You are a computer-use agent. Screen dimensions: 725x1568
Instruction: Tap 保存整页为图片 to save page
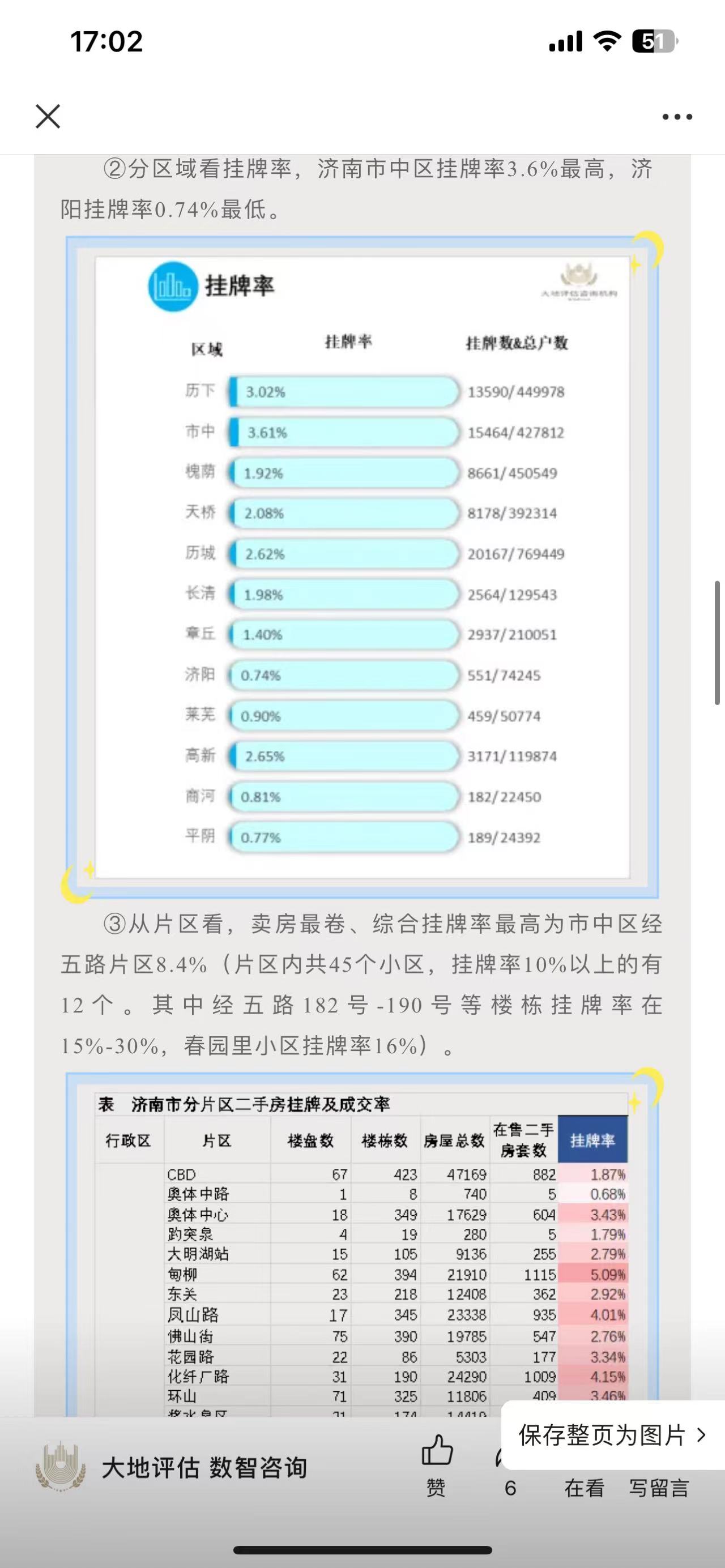pyautogui.click(x=611, y=1435)
